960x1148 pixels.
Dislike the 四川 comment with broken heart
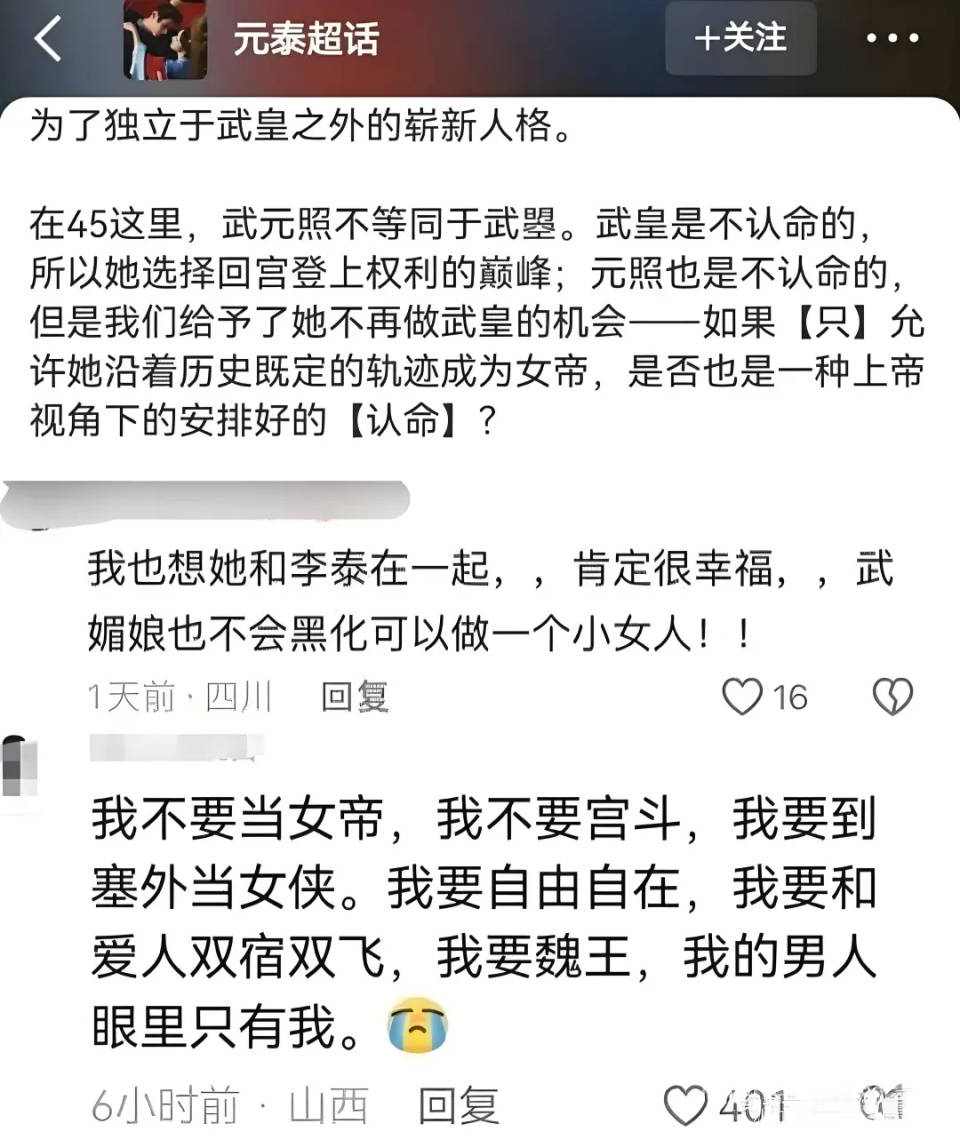[892, 697]
